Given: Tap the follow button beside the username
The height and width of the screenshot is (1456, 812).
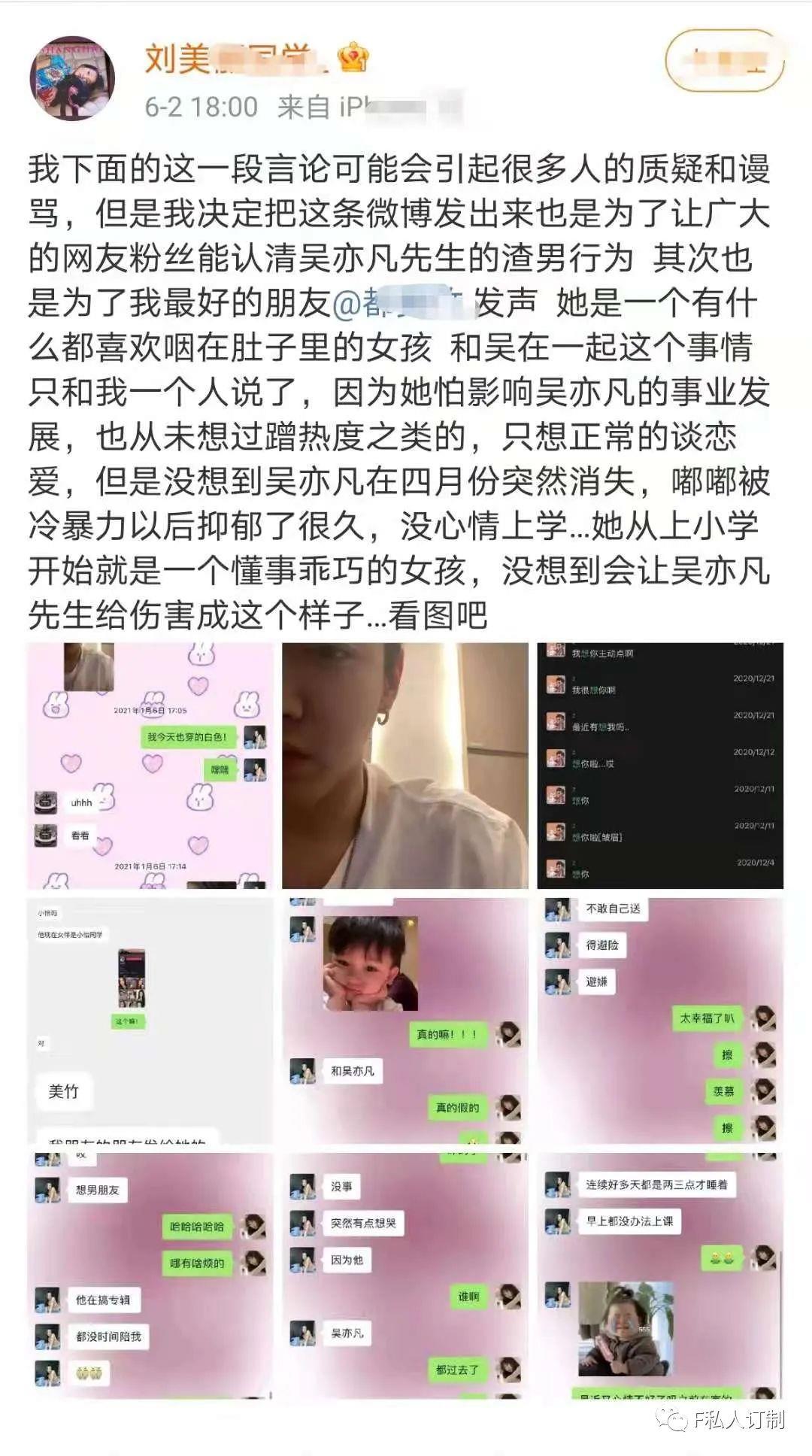Looking at the screenshot, I should (x=724, y=62).
